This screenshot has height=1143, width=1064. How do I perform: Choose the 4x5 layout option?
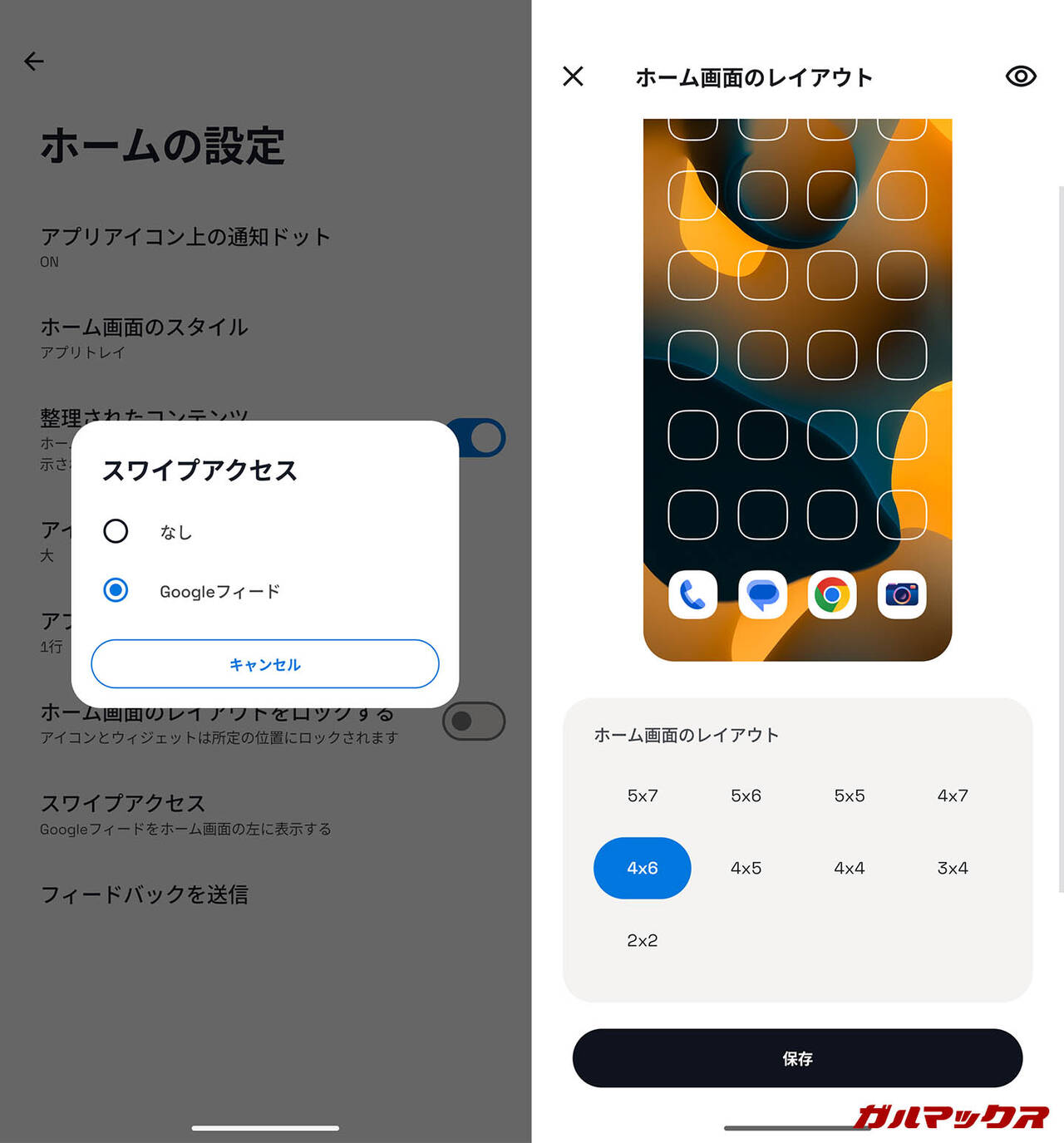tap(746, 868)
